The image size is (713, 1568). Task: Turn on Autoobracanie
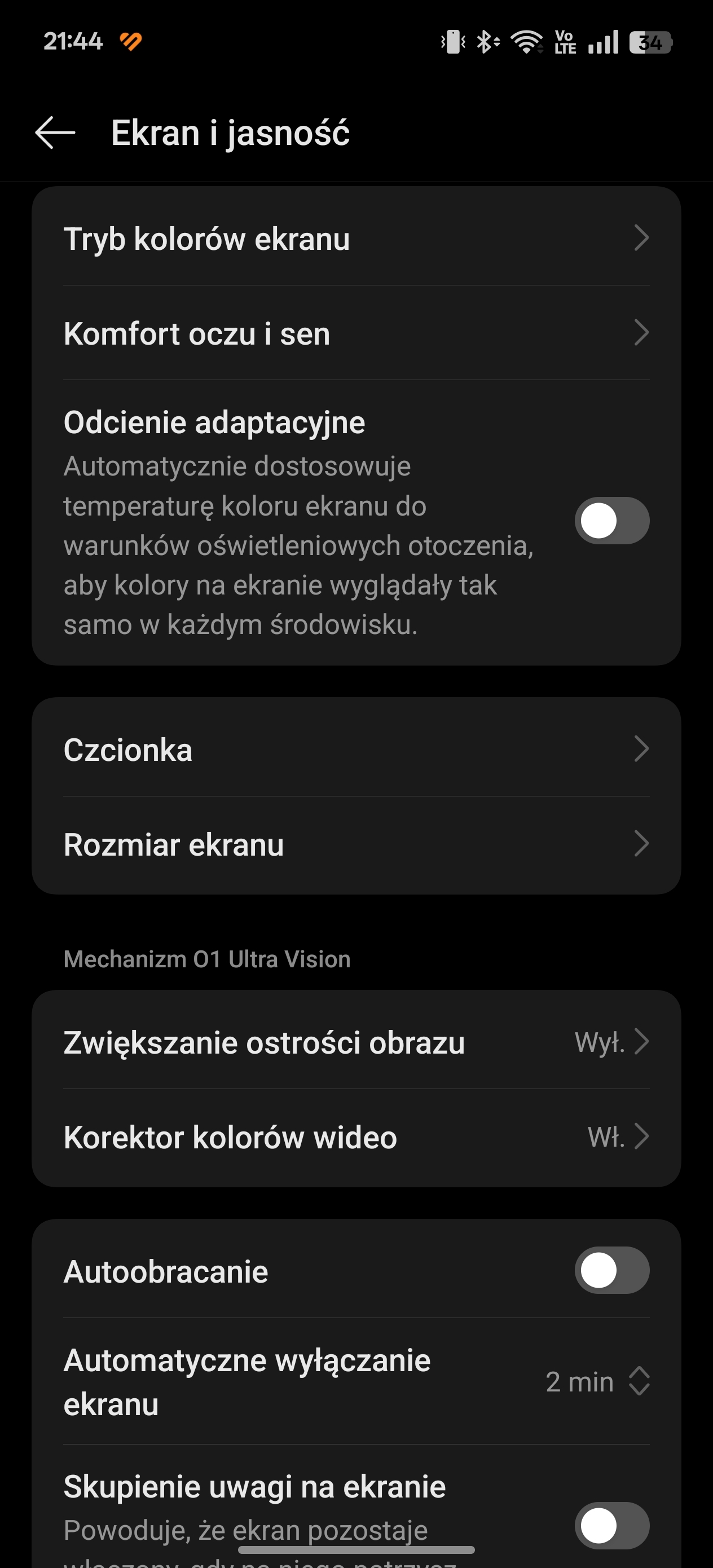point(611,1271)
